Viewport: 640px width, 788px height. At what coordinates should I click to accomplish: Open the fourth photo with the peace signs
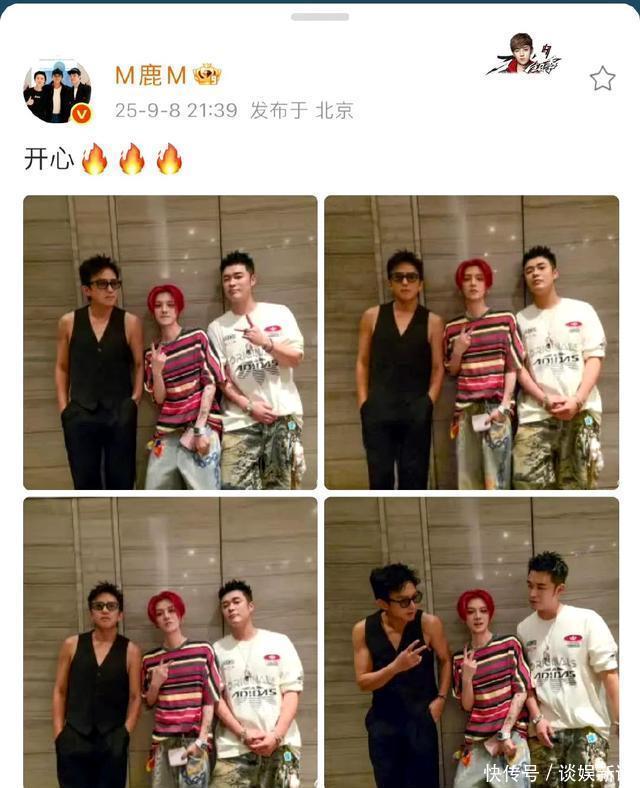471,642
